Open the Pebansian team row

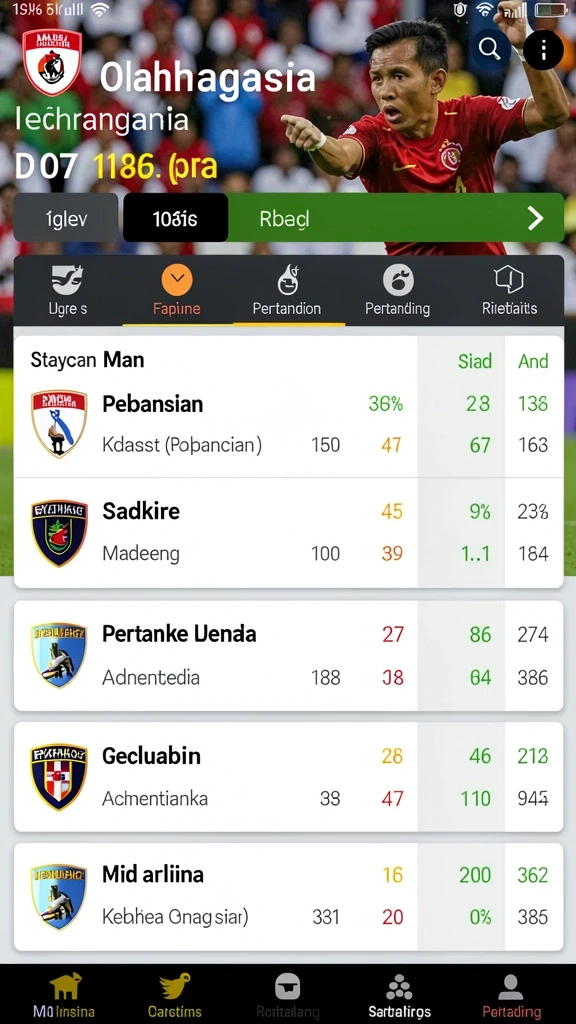tap(288, 424)
